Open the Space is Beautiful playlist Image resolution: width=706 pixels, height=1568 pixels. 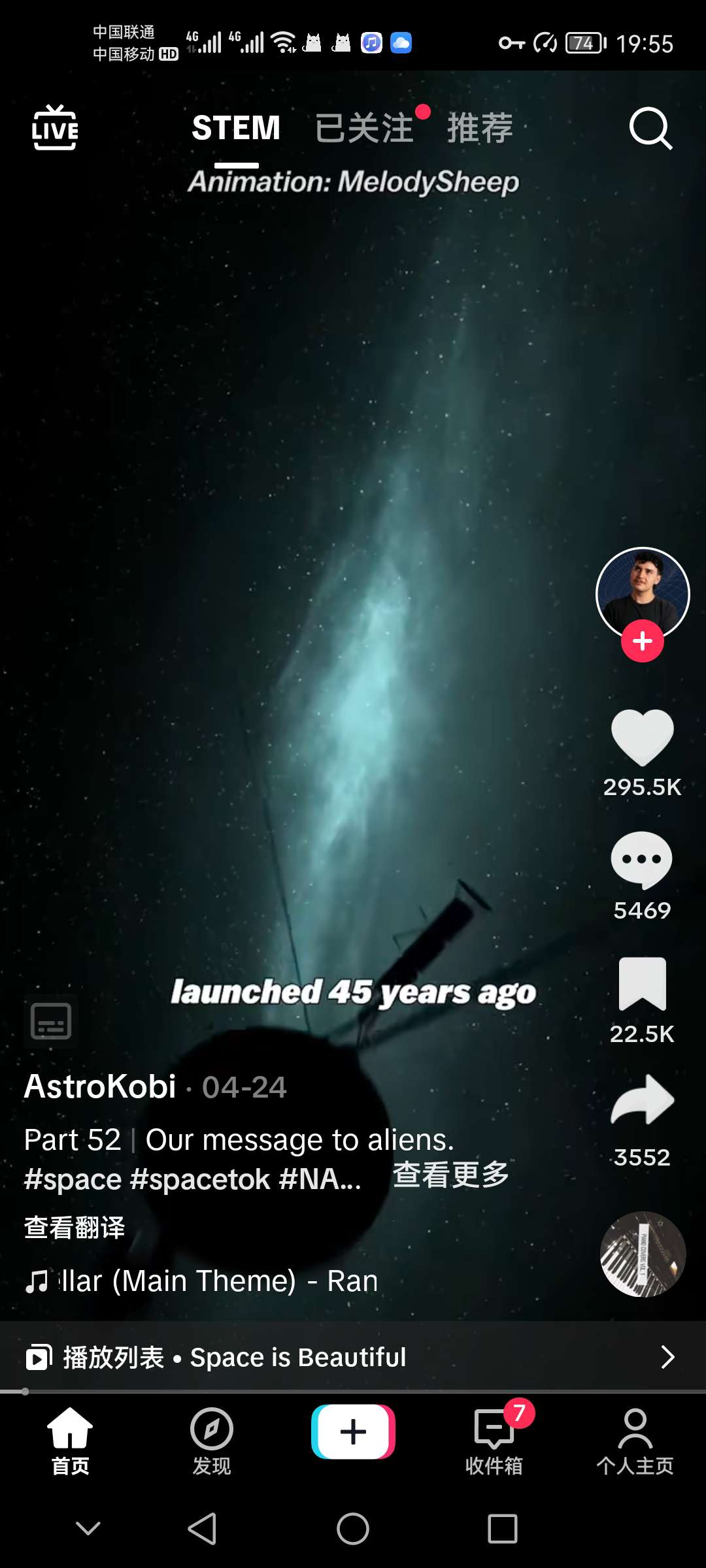[x=353, y=1357]
